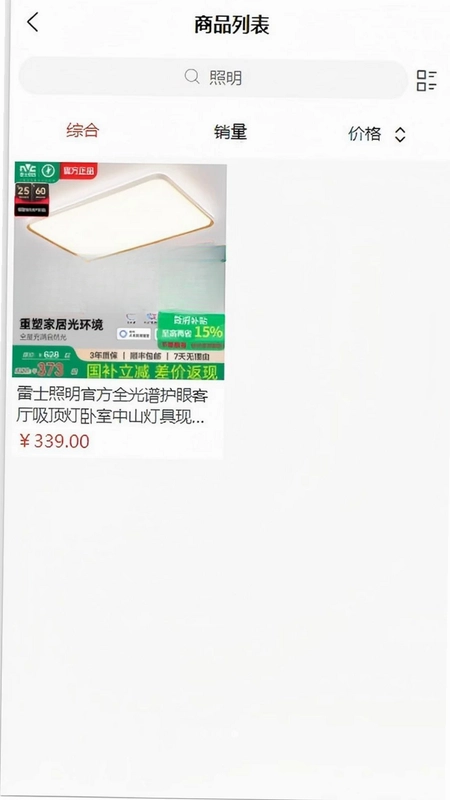
Task: Switch the product list layout view
Action: pyautogui.click(x=427, y=81)
